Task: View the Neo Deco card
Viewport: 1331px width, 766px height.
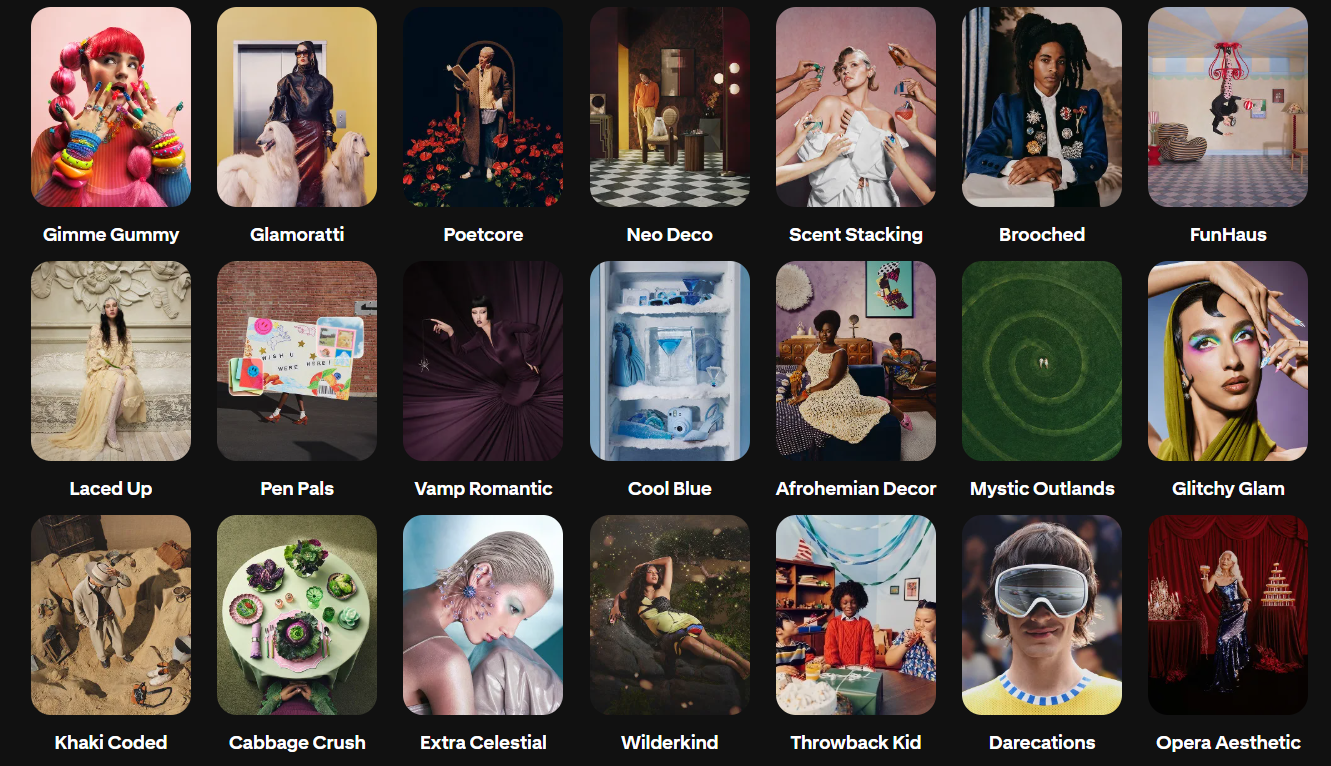Action: [x=669, y=107]
